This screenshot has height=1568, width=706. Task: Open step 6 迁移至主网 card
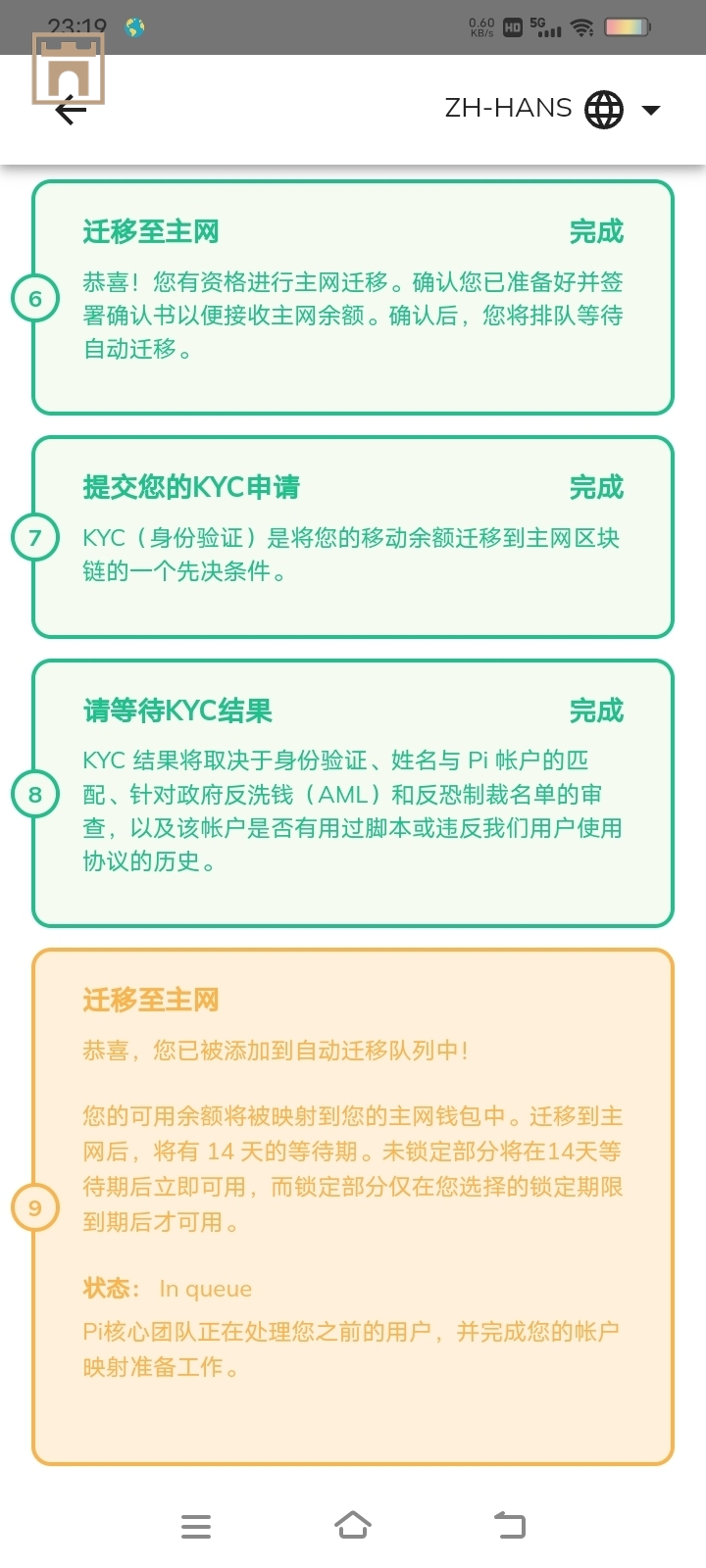click(353, 297)
